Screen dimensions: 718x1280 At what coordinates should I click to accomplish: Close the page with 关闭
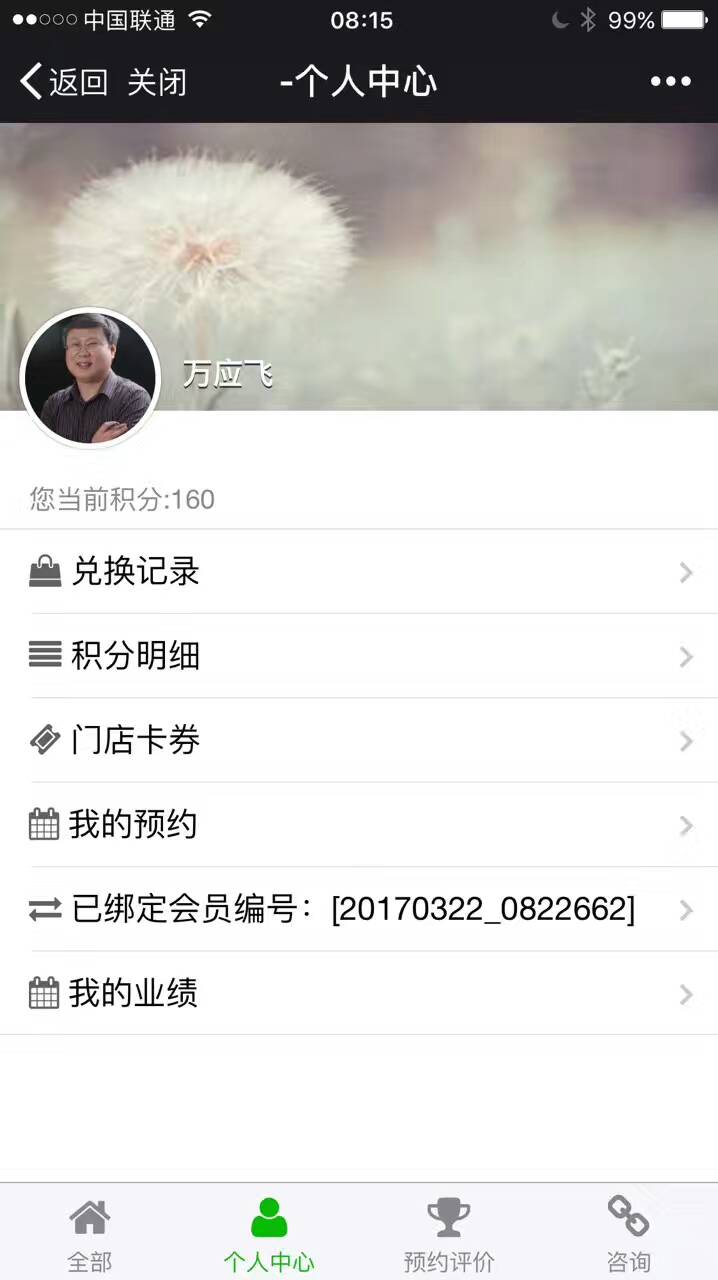[x=157, y=82]
